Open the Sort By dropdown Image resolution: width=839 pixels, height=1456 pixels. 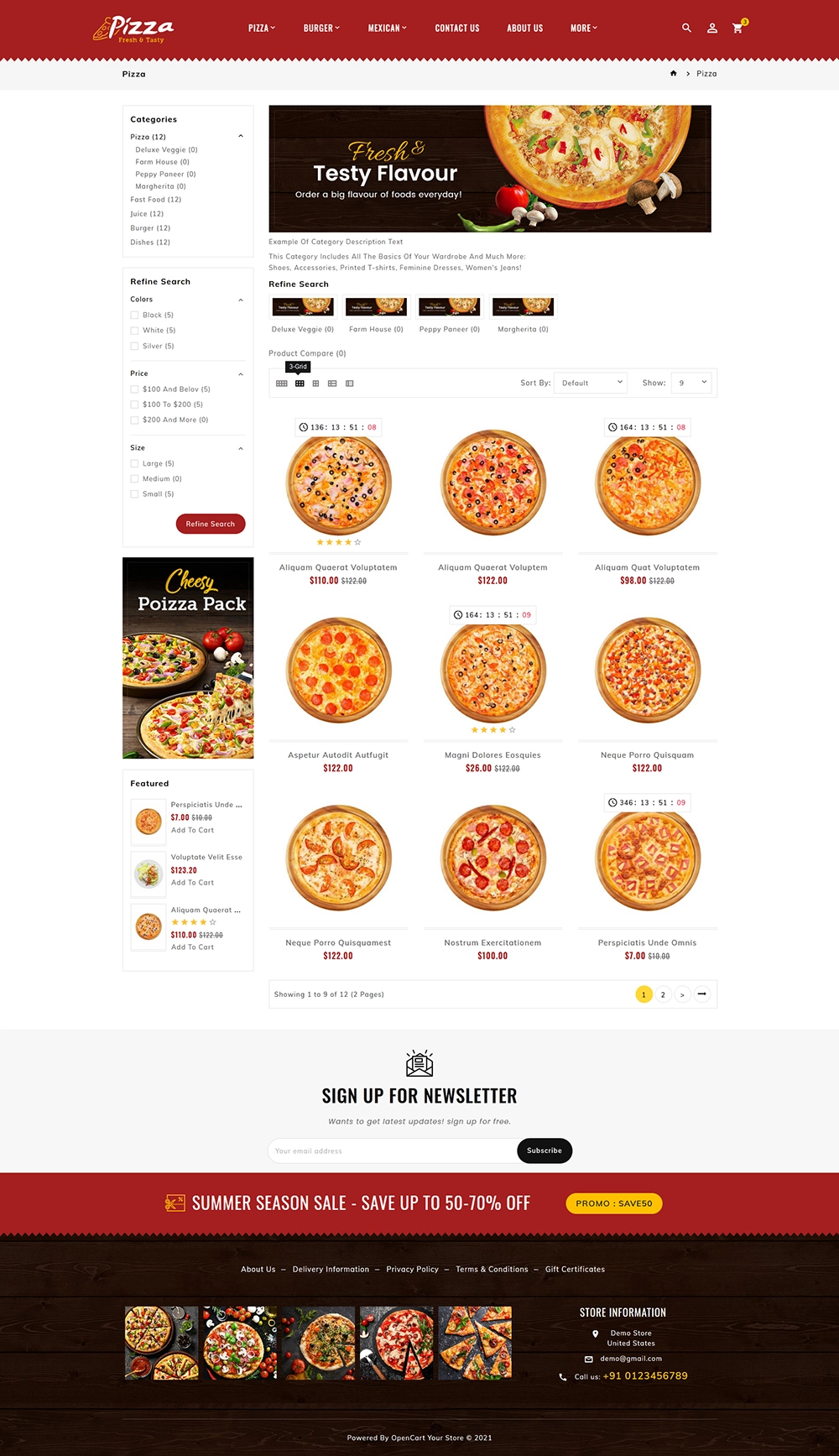click(591, 383)
